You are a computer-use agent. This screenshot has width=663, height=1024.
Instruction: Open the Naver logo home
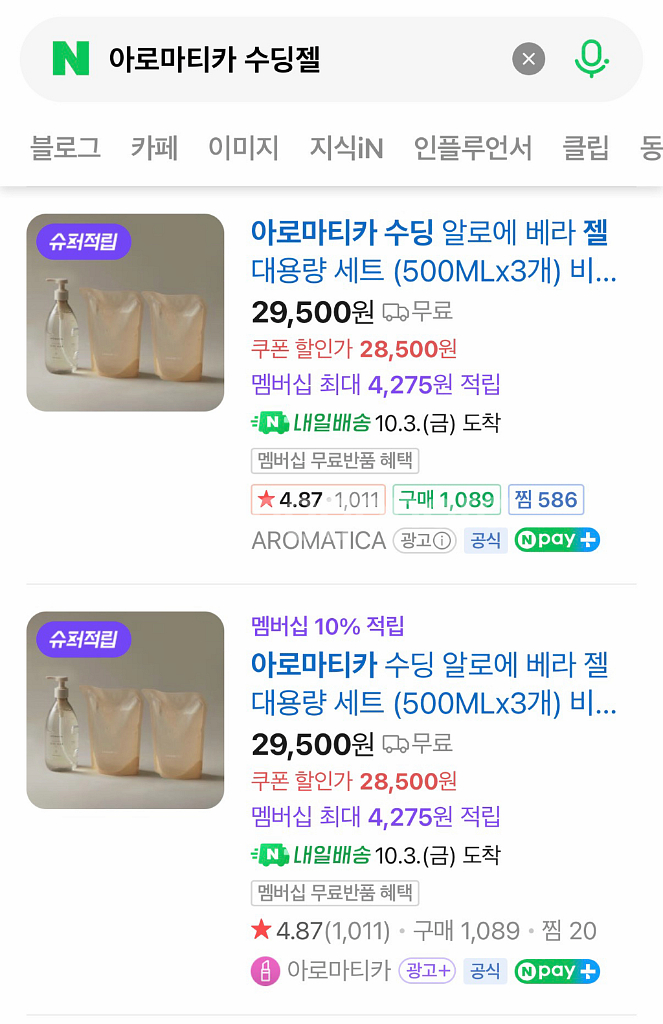(x=71, y=60)
